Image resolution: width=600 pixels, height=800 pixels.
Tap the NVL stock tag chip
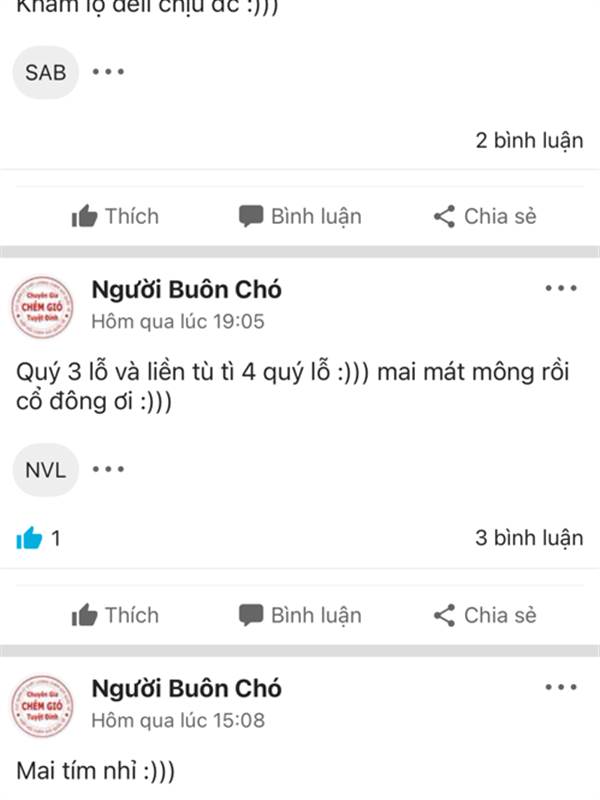[45, 470]
